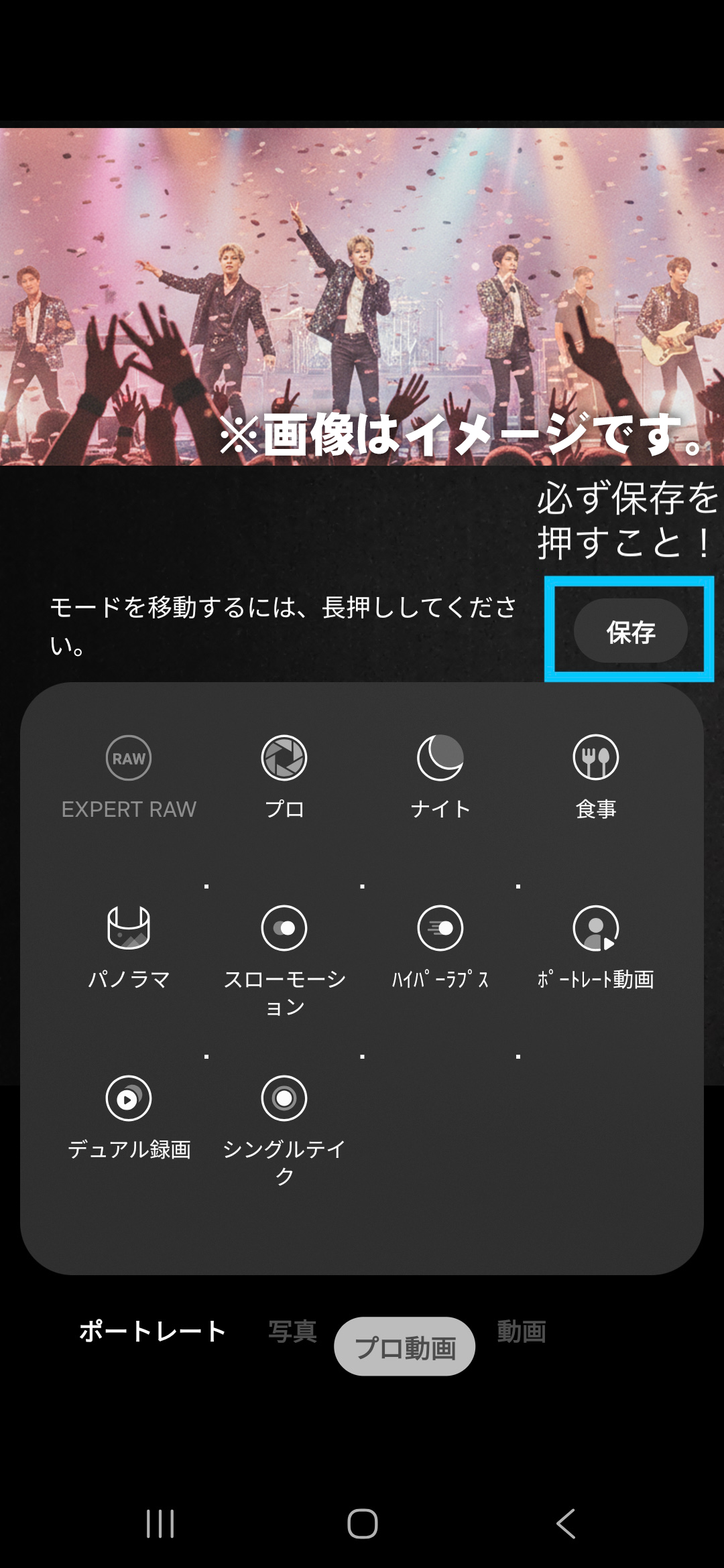Open recent apps from navigation bar
The image size is (724, 1568).
click(160, 1524)
